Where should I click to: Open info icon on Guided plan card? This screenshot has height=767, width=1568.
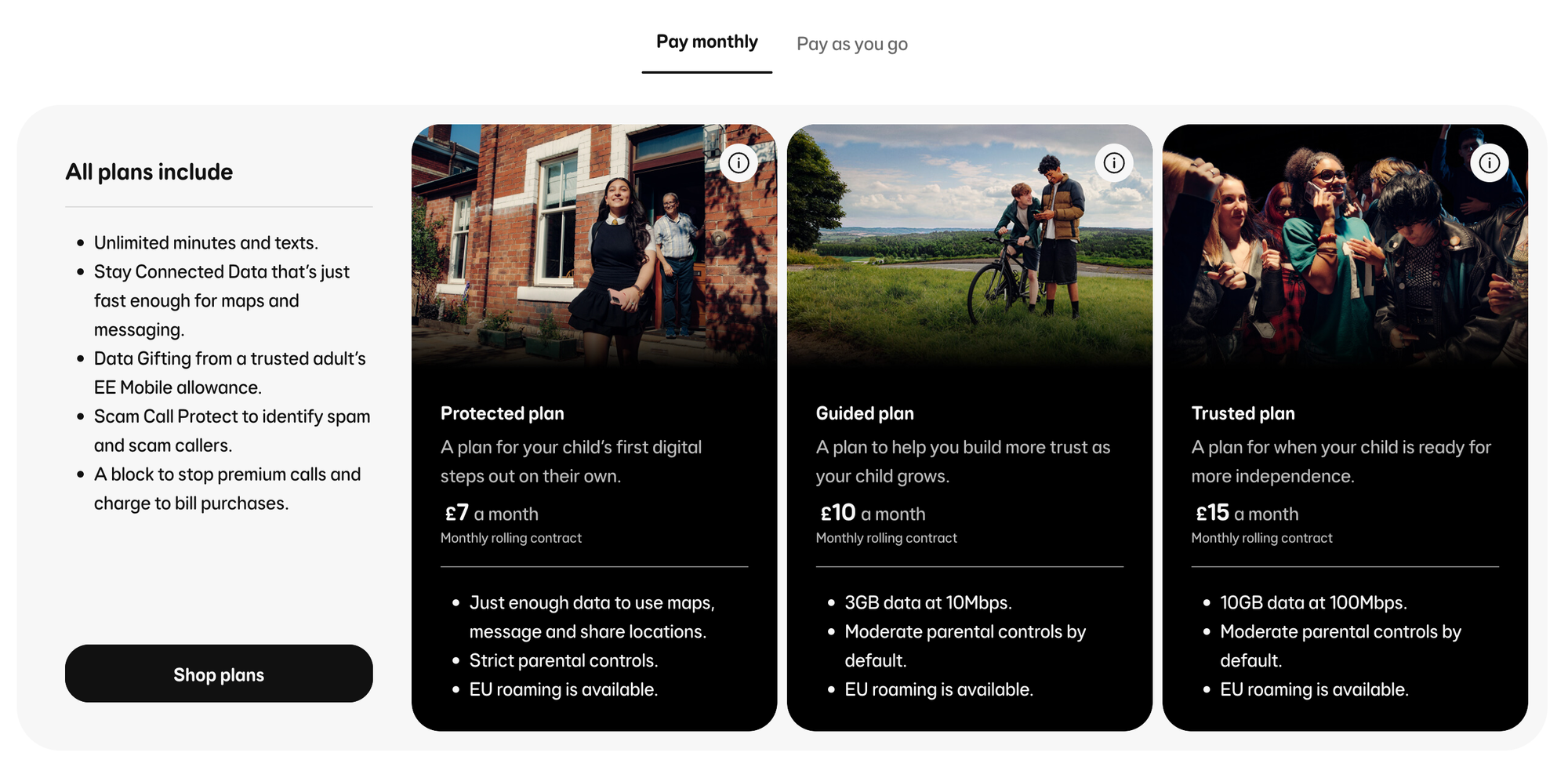(x=1114, y=163)
